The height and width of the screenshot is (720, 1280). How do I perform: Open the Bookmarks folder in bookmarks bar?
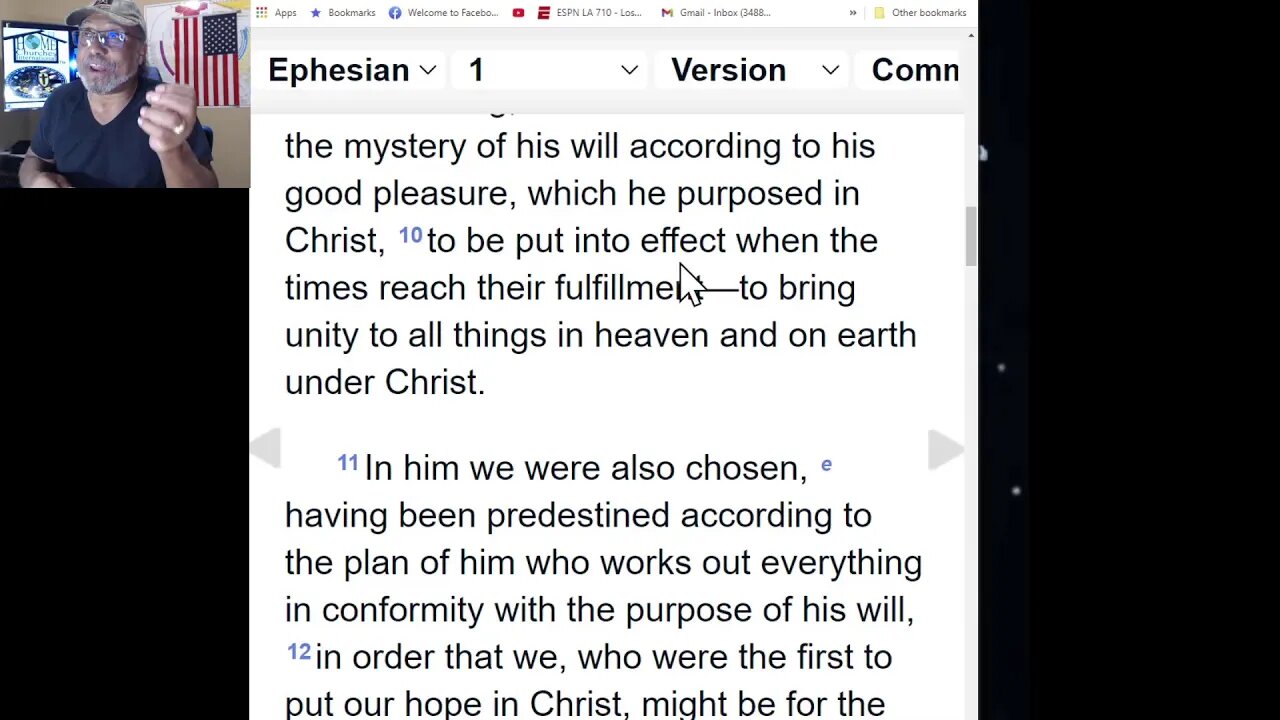point(343,13)
